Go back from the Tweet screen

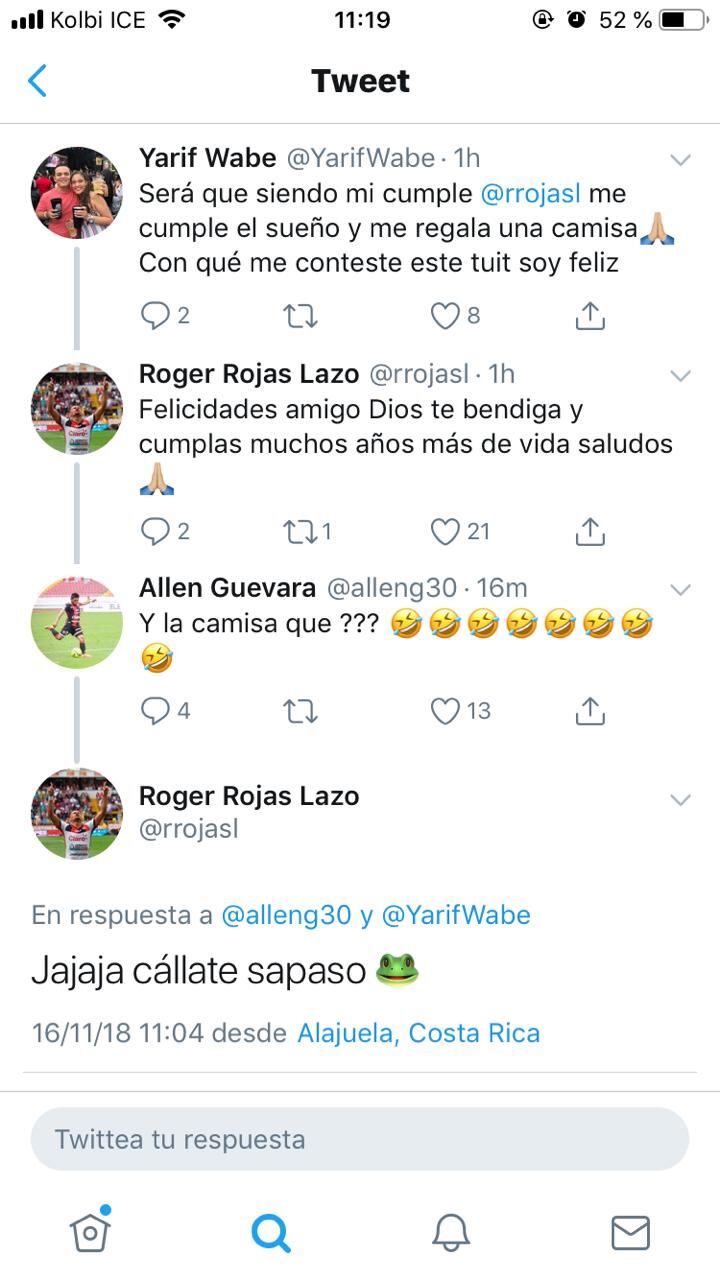tap(38, 80)
